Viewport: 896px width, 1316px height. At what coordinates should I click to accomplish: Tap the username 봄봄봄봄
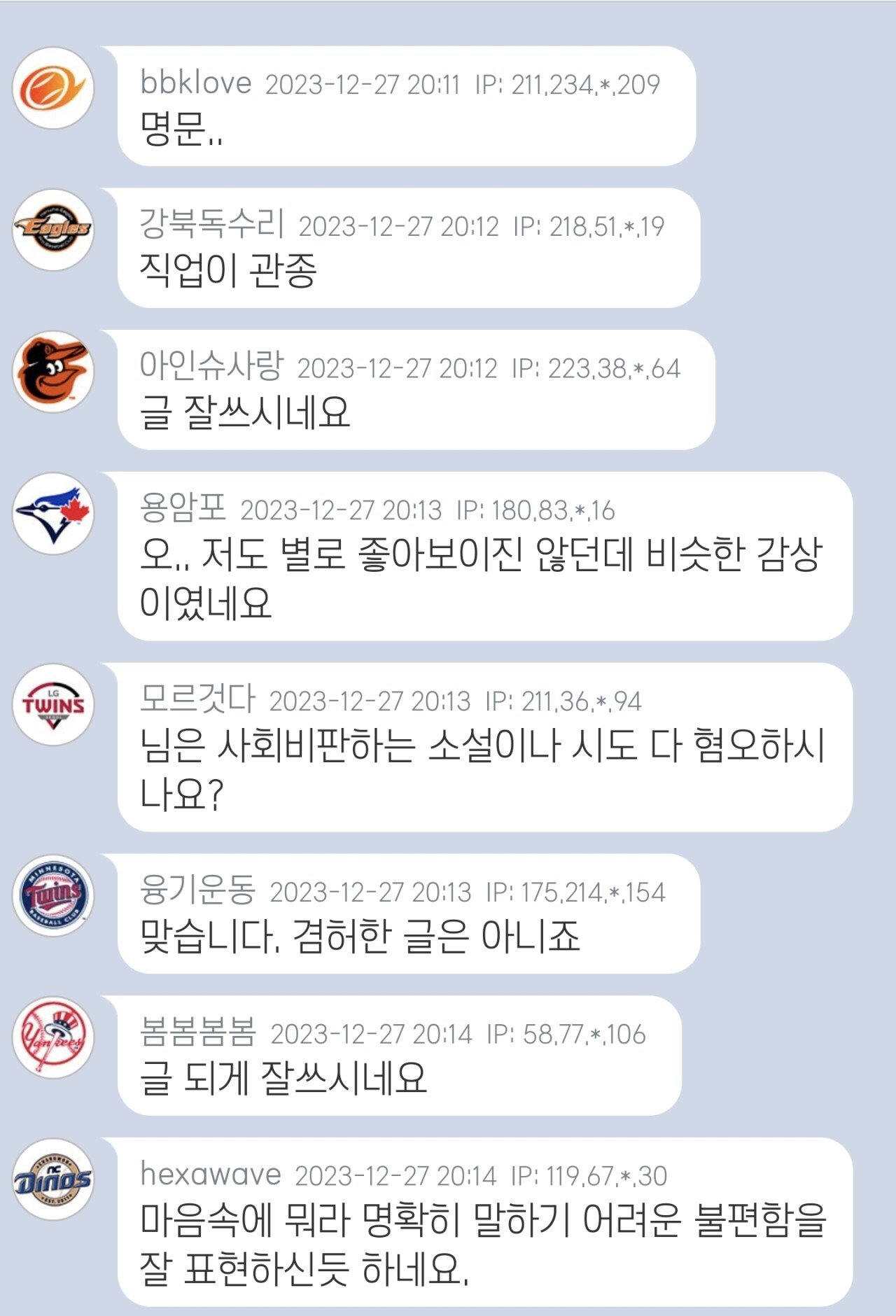[x=198, y=1032]
